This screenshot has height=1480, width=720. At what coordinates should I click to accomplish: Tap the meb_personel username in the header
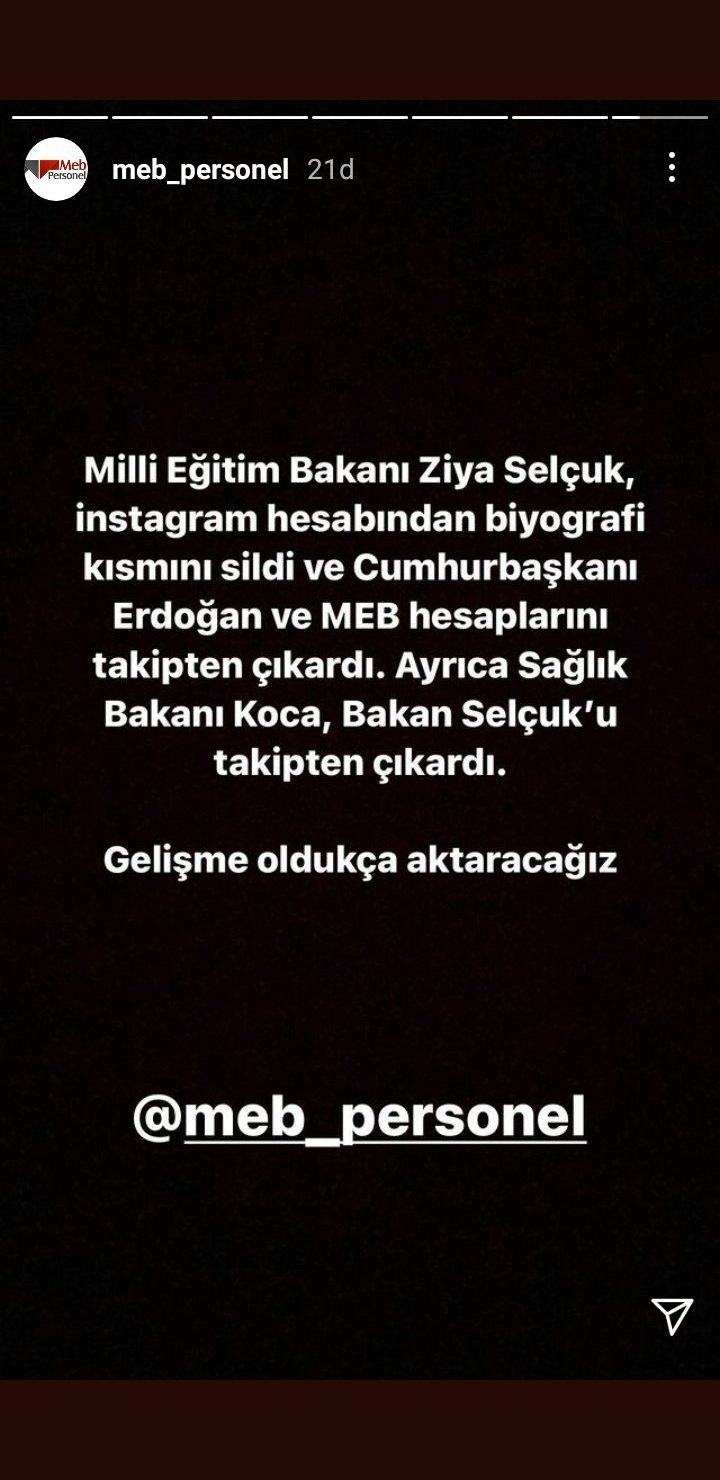coord(200,170)
